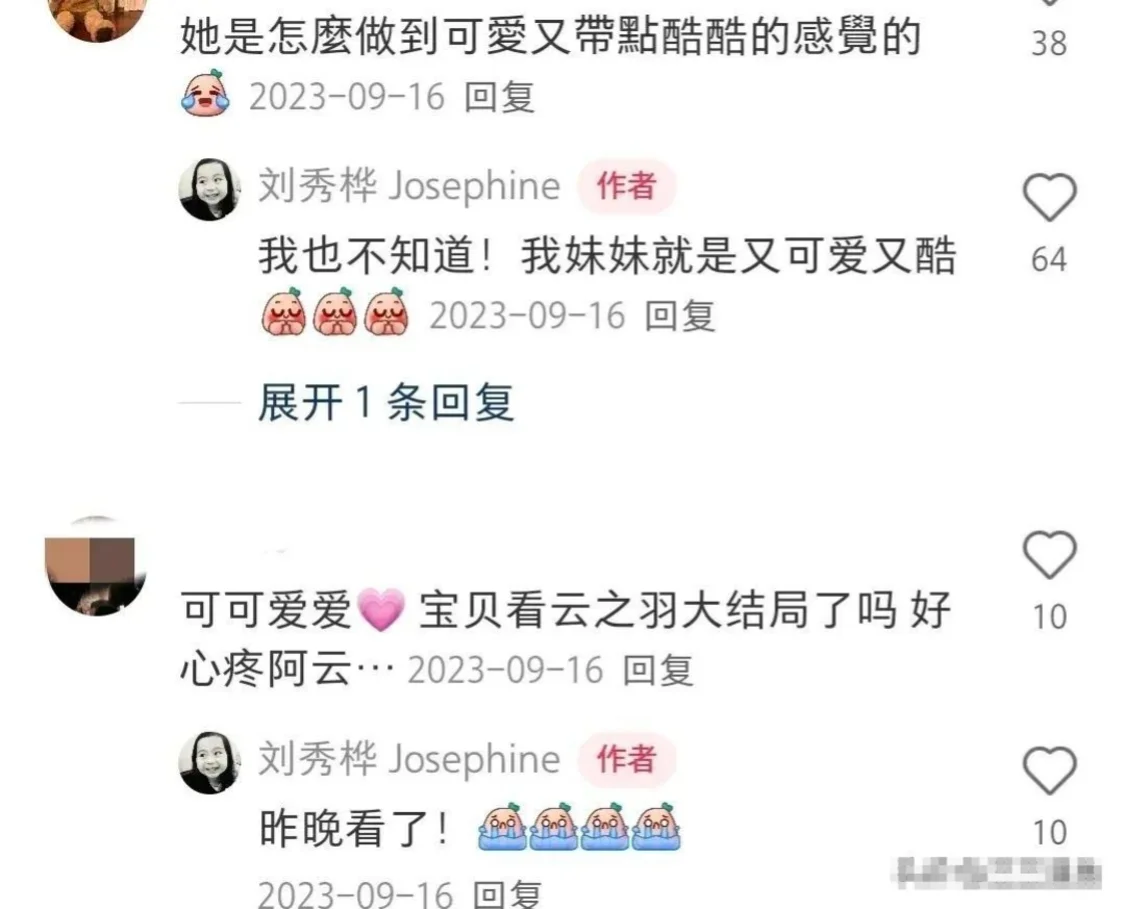Like the reply "昨晚看了！"

[1049, 771]
